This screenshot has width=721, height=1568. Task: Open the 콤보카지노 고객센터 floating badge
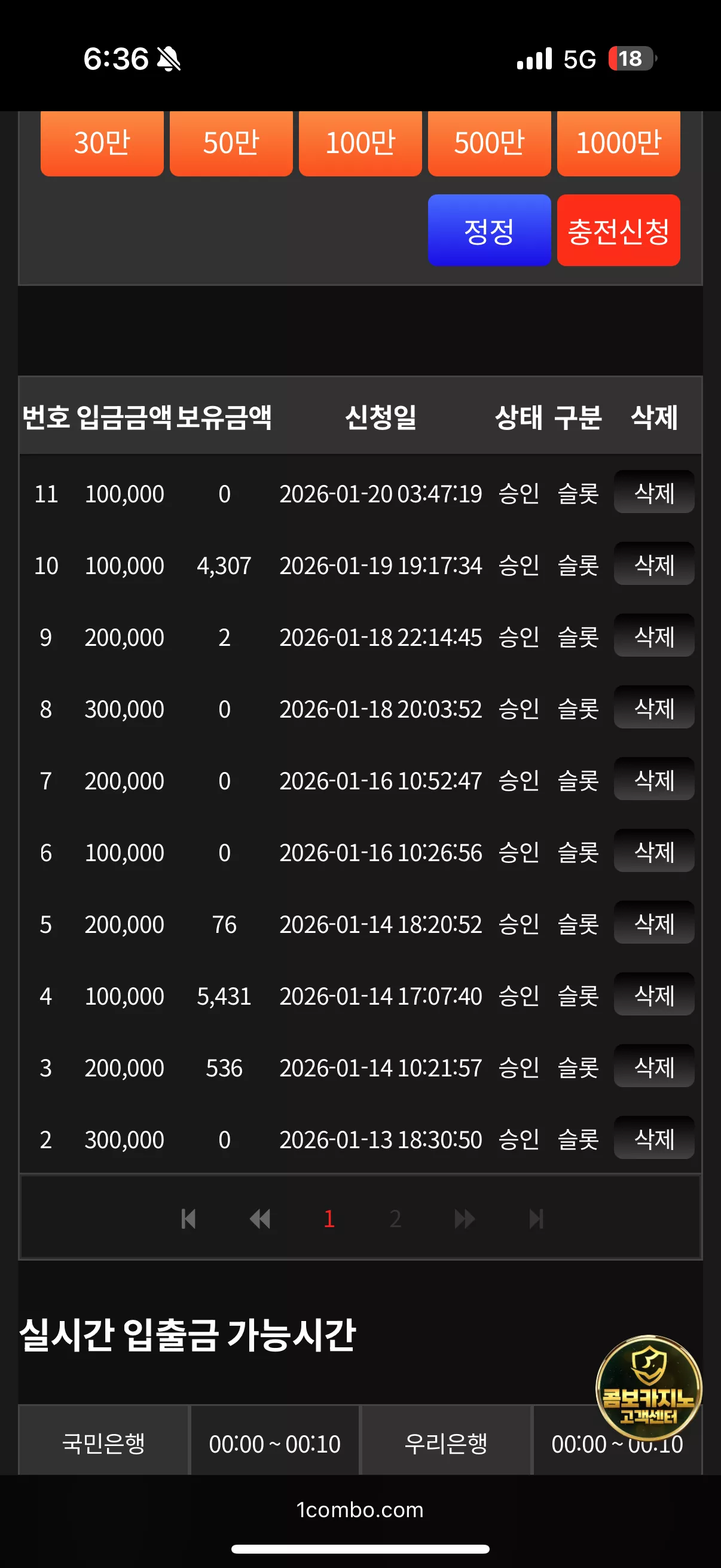pyautogui.click(x=649, y=1389)
